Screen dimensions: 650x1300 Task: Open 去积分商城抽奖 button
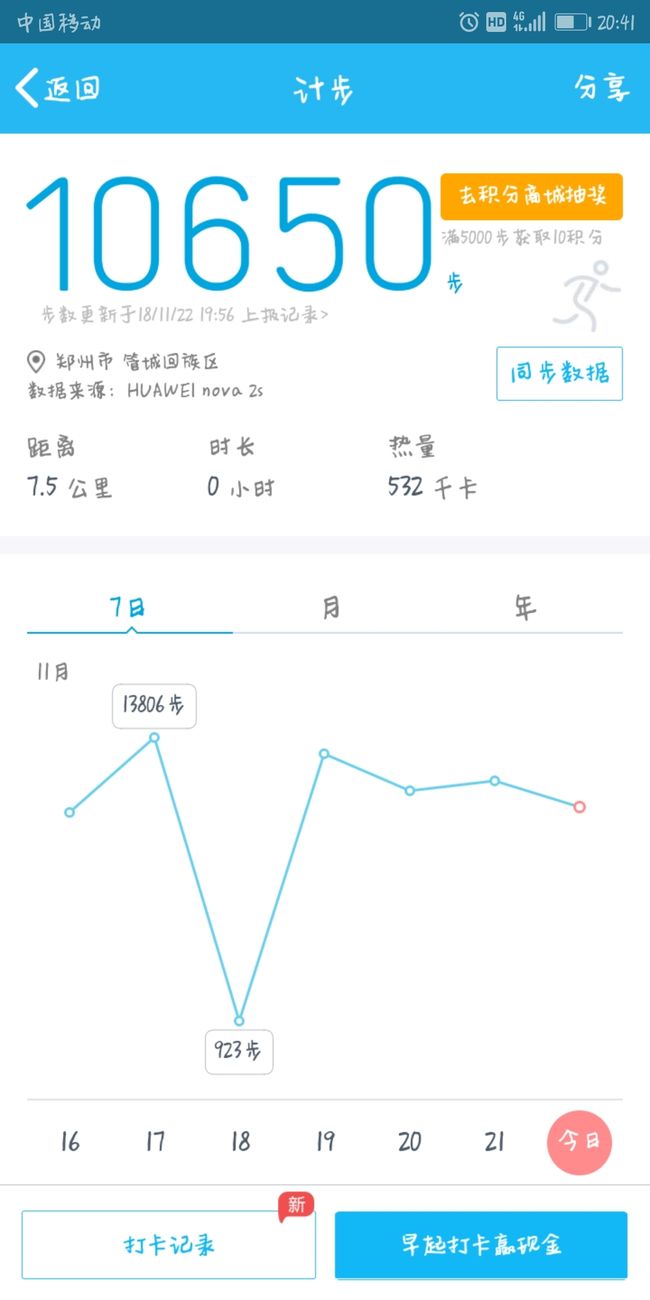pyautogui.click(x=531, y=197)
